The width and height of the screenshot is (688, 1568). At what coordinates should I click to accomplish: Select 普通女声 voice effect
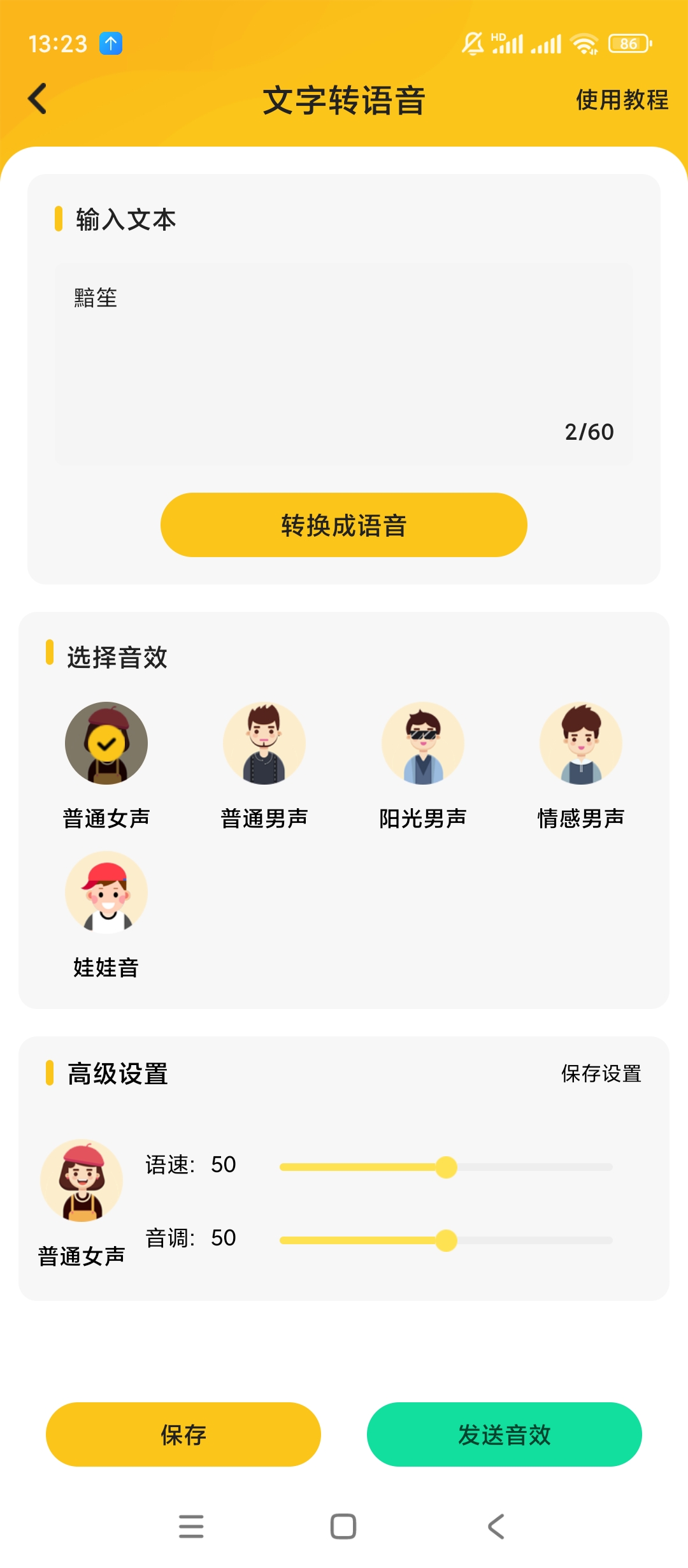point(106,743)
